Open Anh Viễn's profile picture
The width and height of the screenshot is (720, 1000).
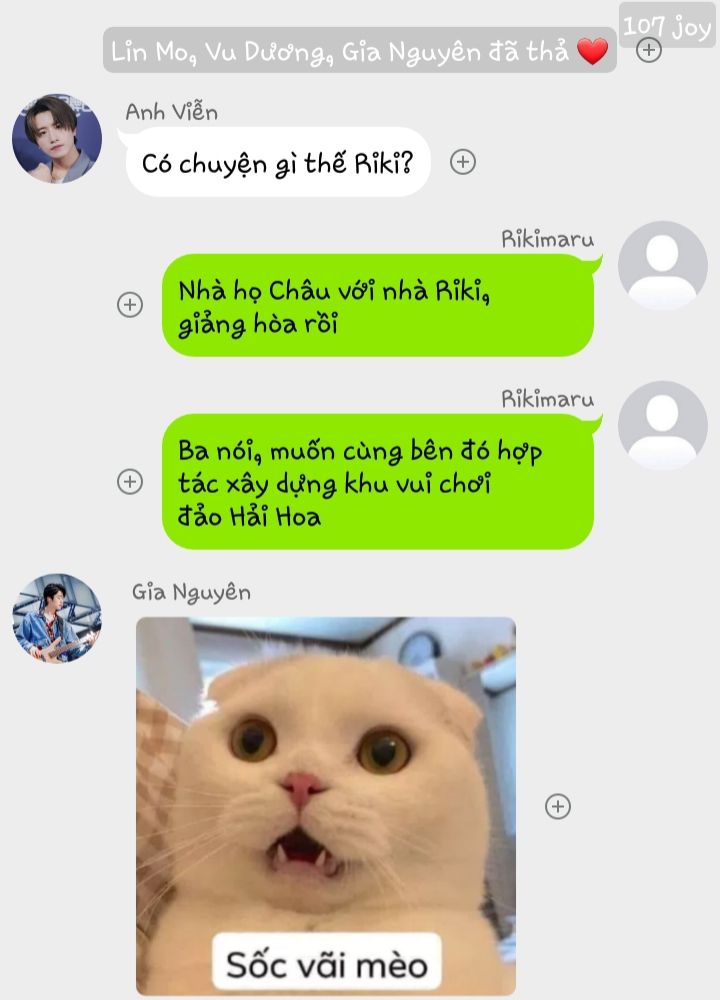coord(57,139)
